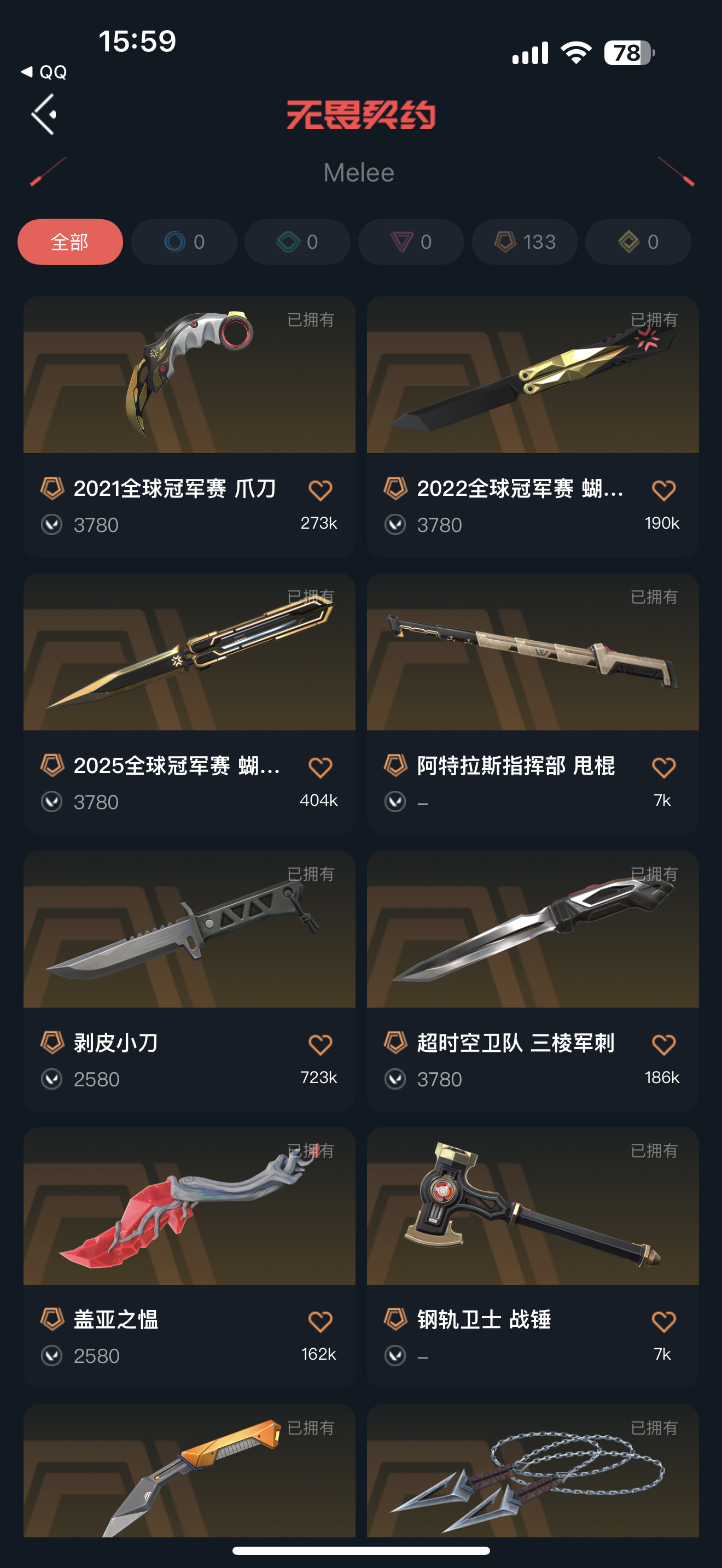722x1568 pixels.
Task: Heart the 剥皮小刀 skin
Action: (320, 1045)
